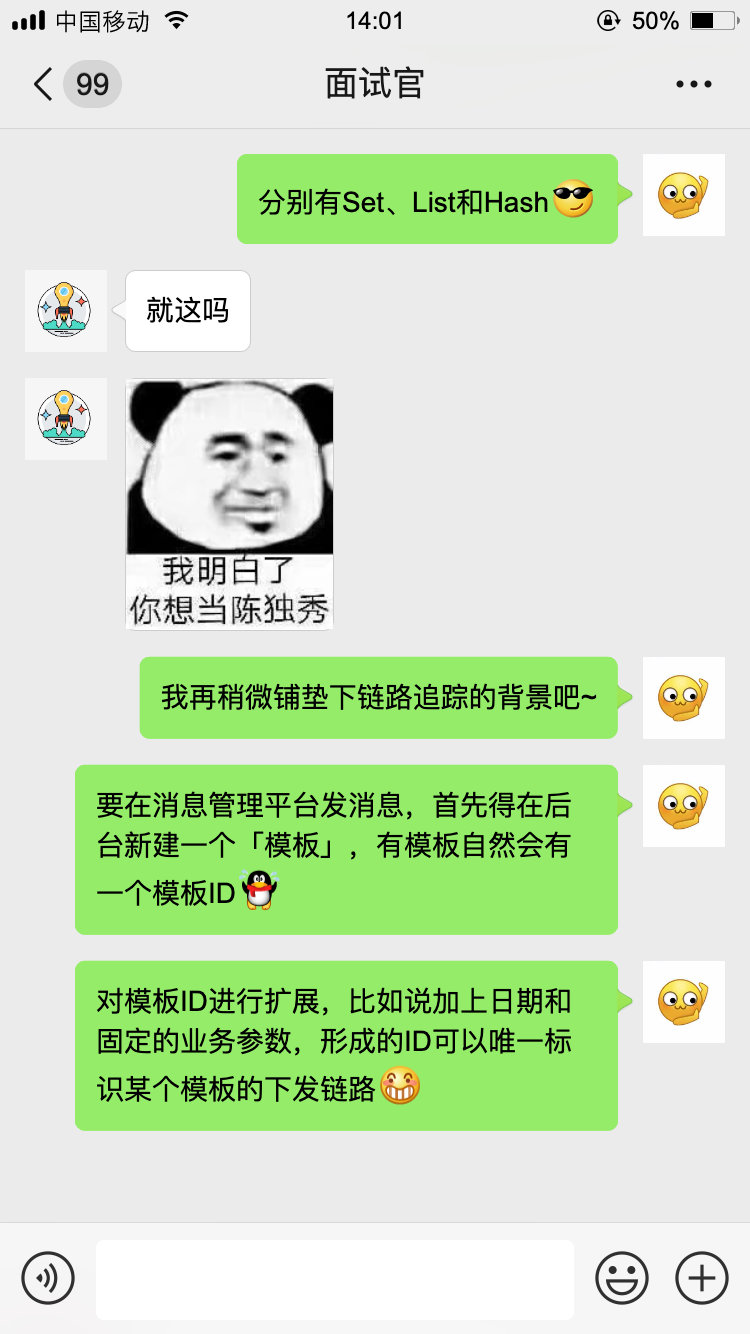750x1334 pixels.
Task: Open the emoji sticker panel
Action: [622, 1277]
